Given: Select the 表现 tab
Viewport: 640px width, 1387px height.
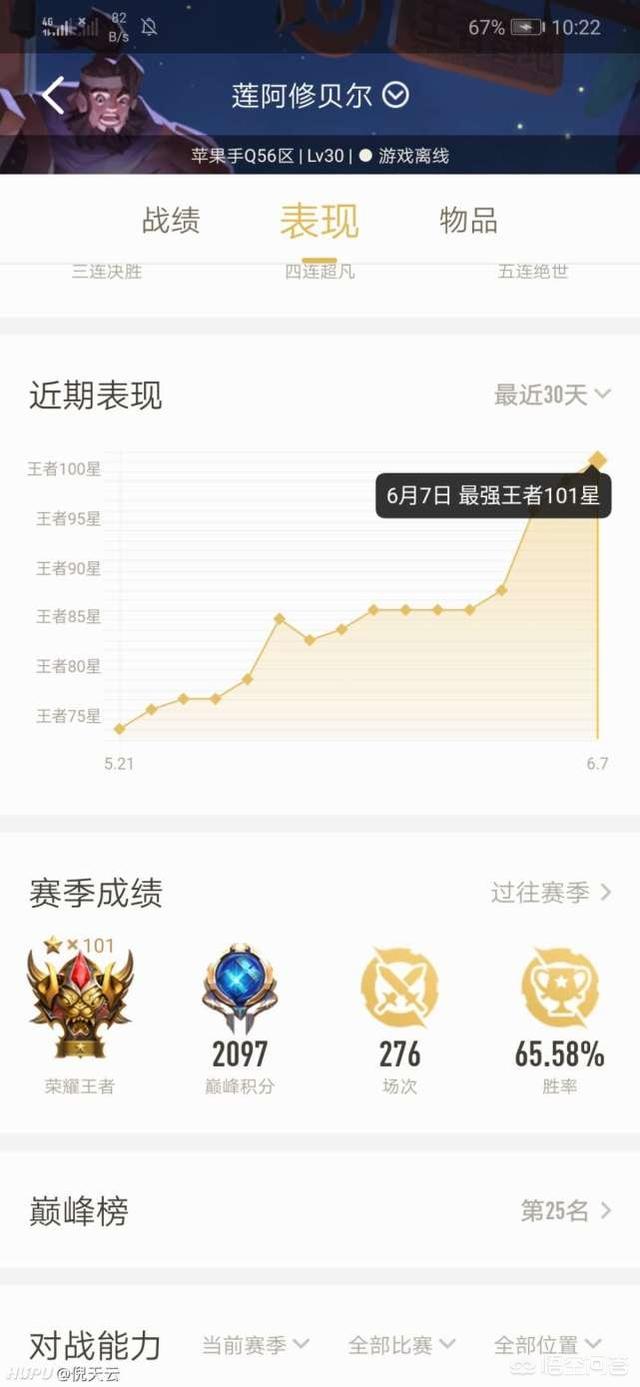Looking at the screenshot, I should [x=319, y=221].
